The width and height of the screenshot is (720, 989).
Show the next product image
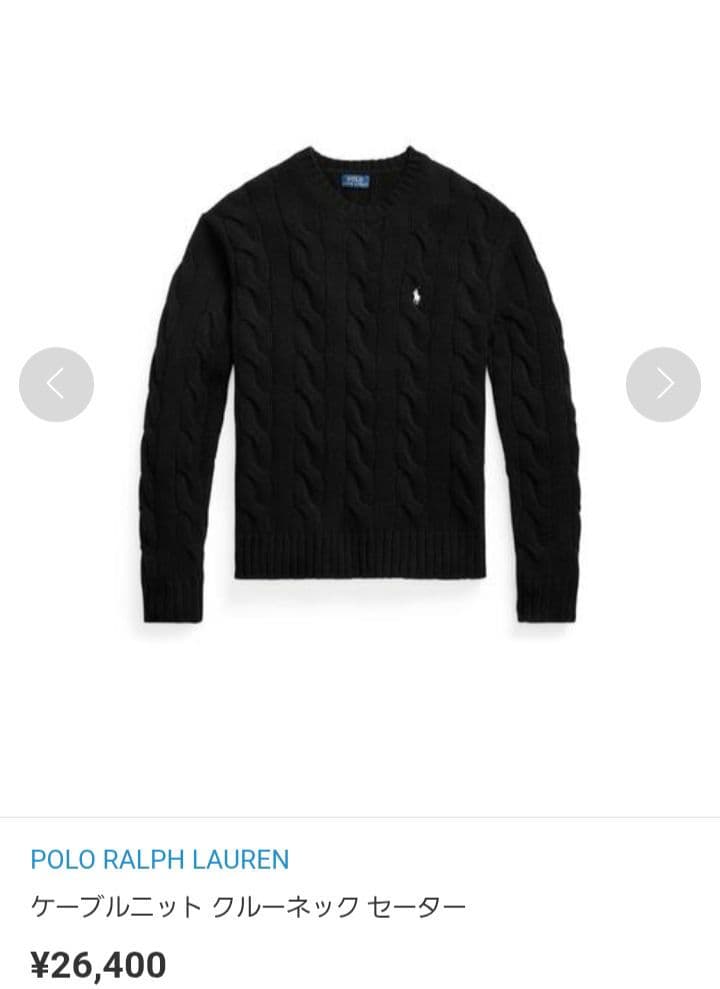663,384
